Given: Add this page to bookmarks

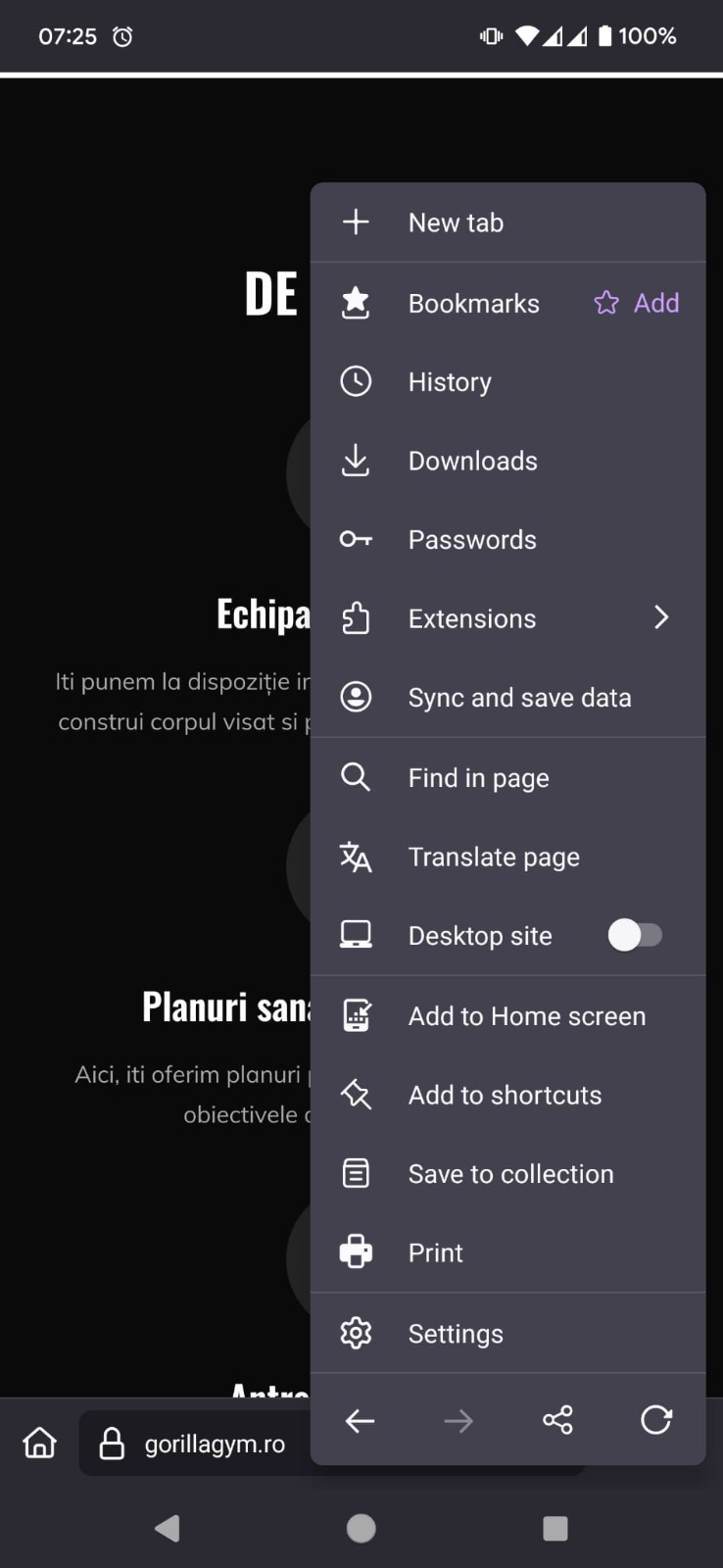Looking at the screenshot, I should [638, 303].
